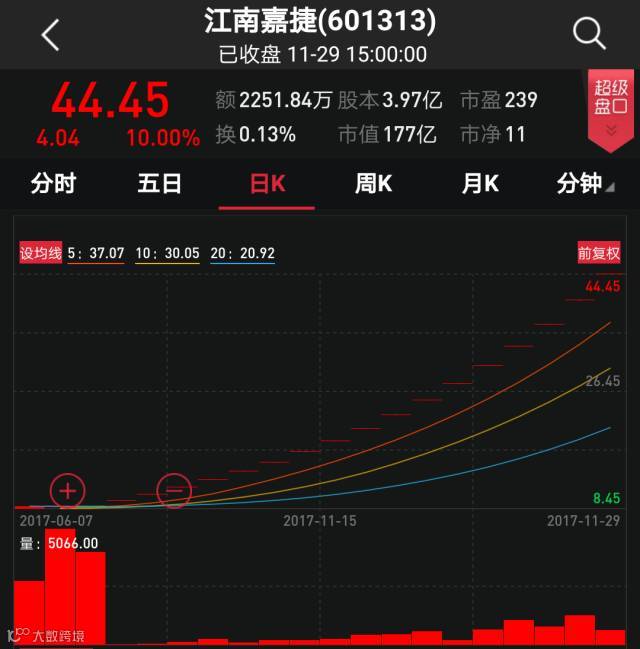This screenshot has height=649, width=640.
Task: Switch to the 月K chart tab
Action: pyautogui.click(x=480, y=184)
